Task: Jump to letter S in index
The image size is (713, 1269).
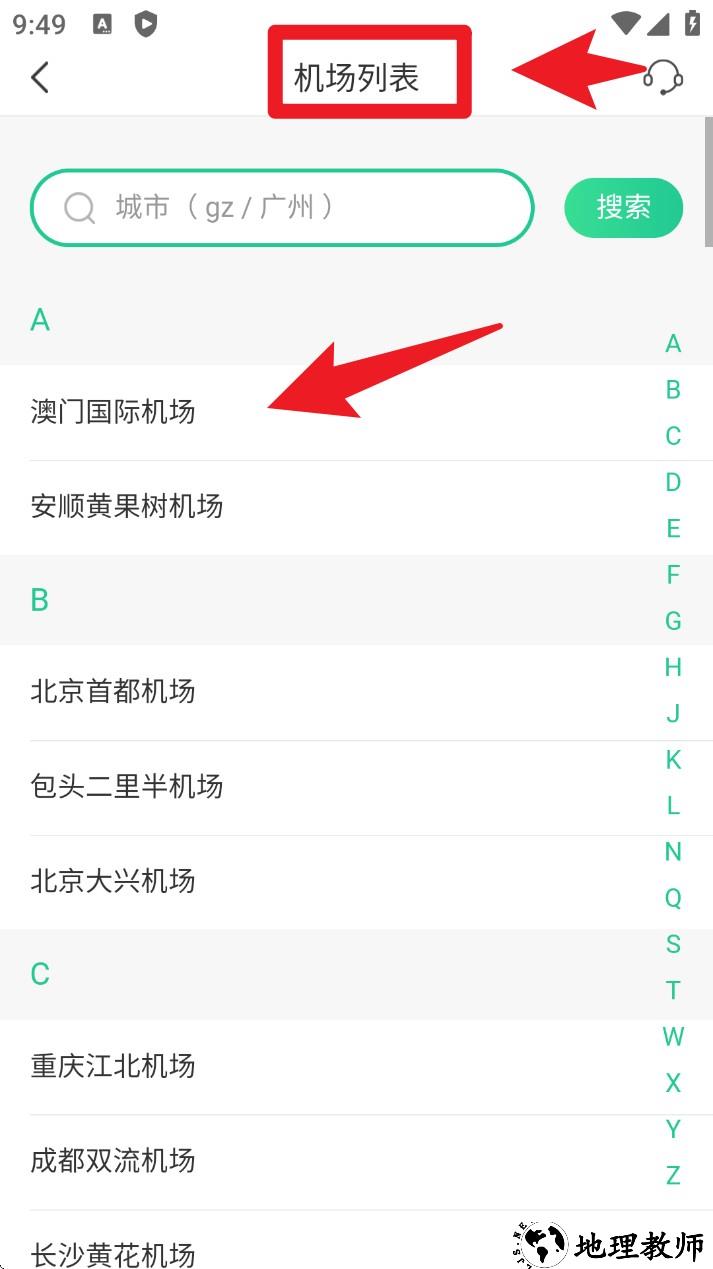Action: [x=673, y=944]
